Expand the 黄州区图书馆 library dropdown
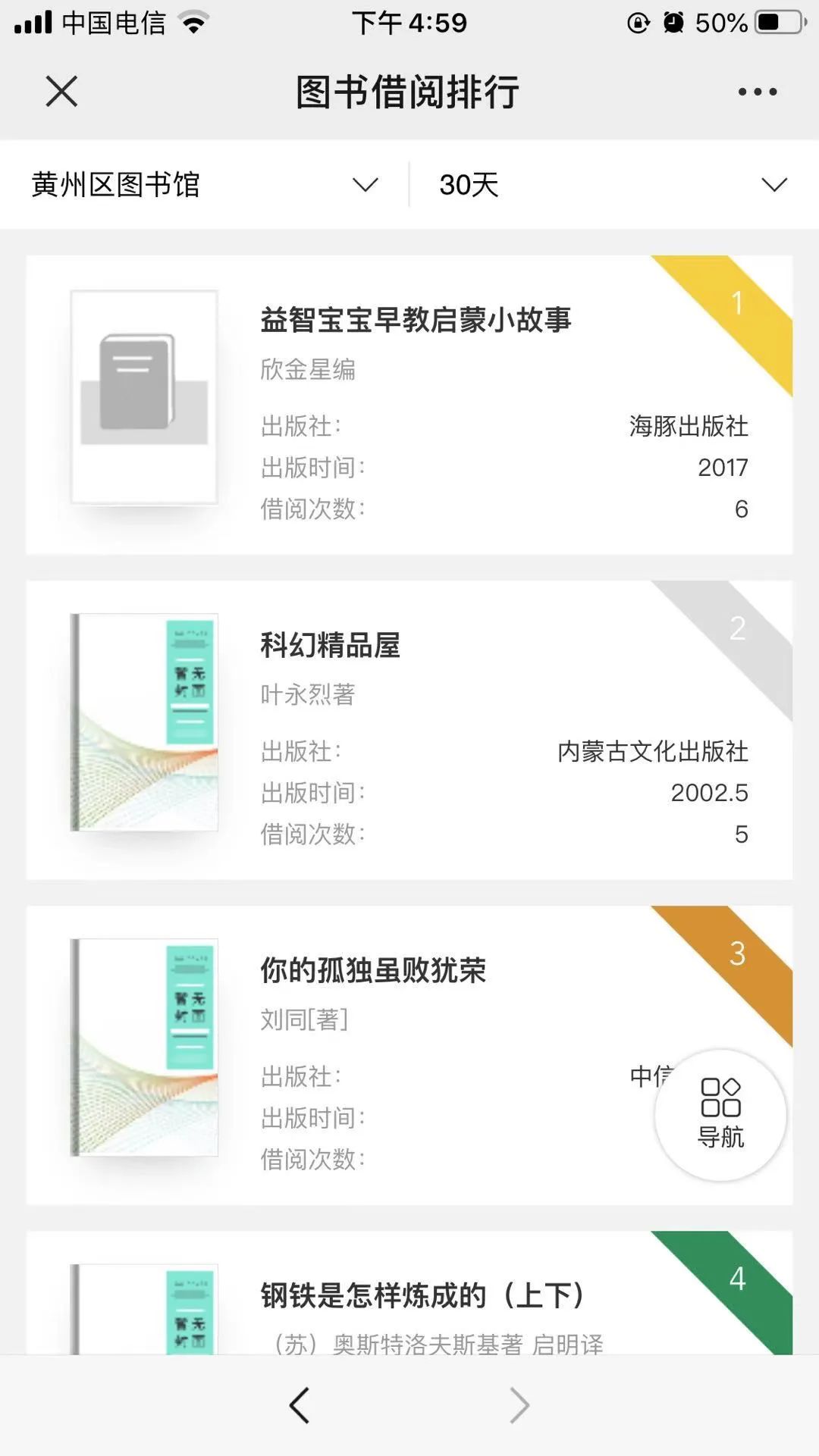The image size is (819, 1456). point(205,185)
